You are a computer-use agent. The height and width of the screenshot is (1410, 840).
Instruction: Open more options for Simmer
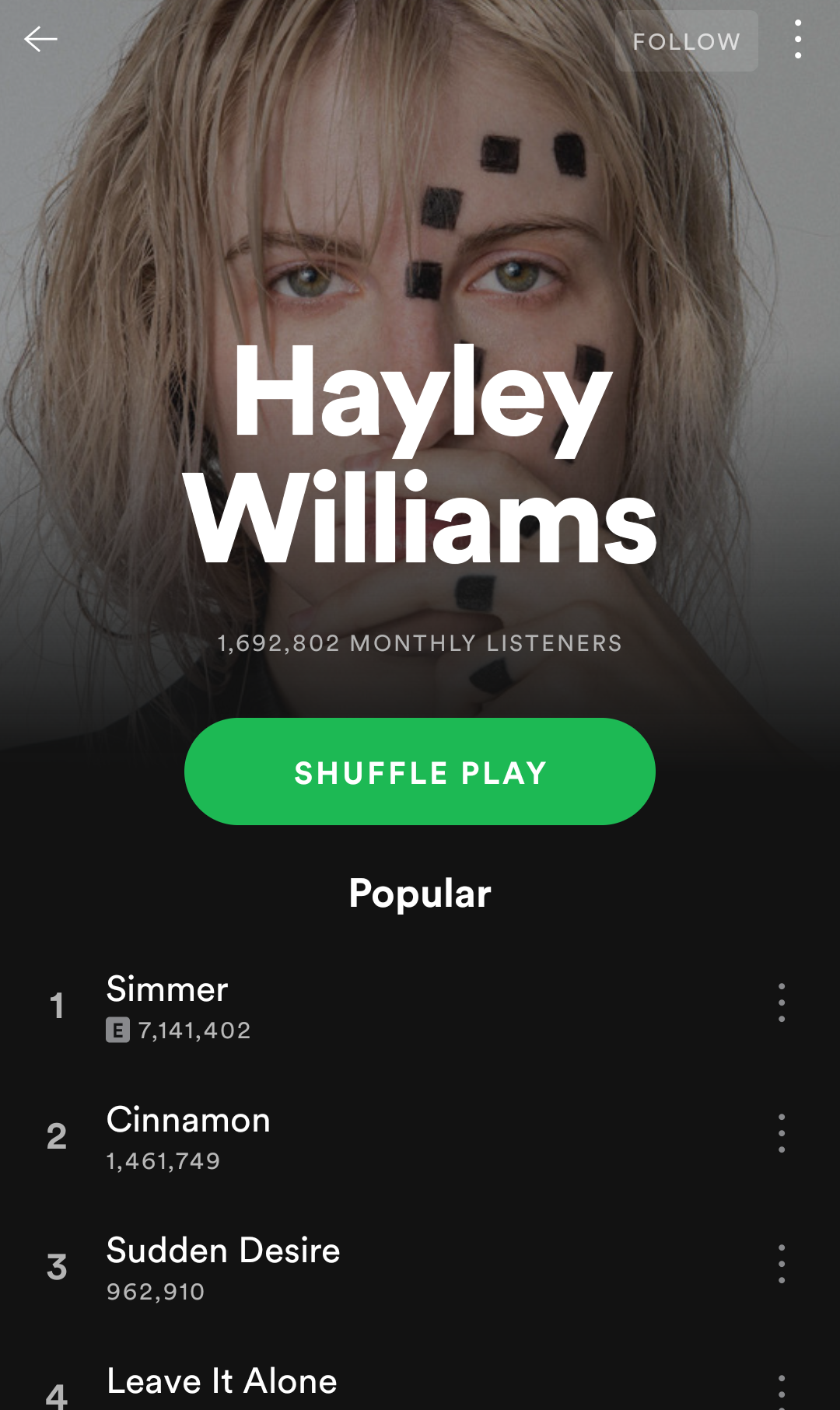click(x=781, y=1003)
